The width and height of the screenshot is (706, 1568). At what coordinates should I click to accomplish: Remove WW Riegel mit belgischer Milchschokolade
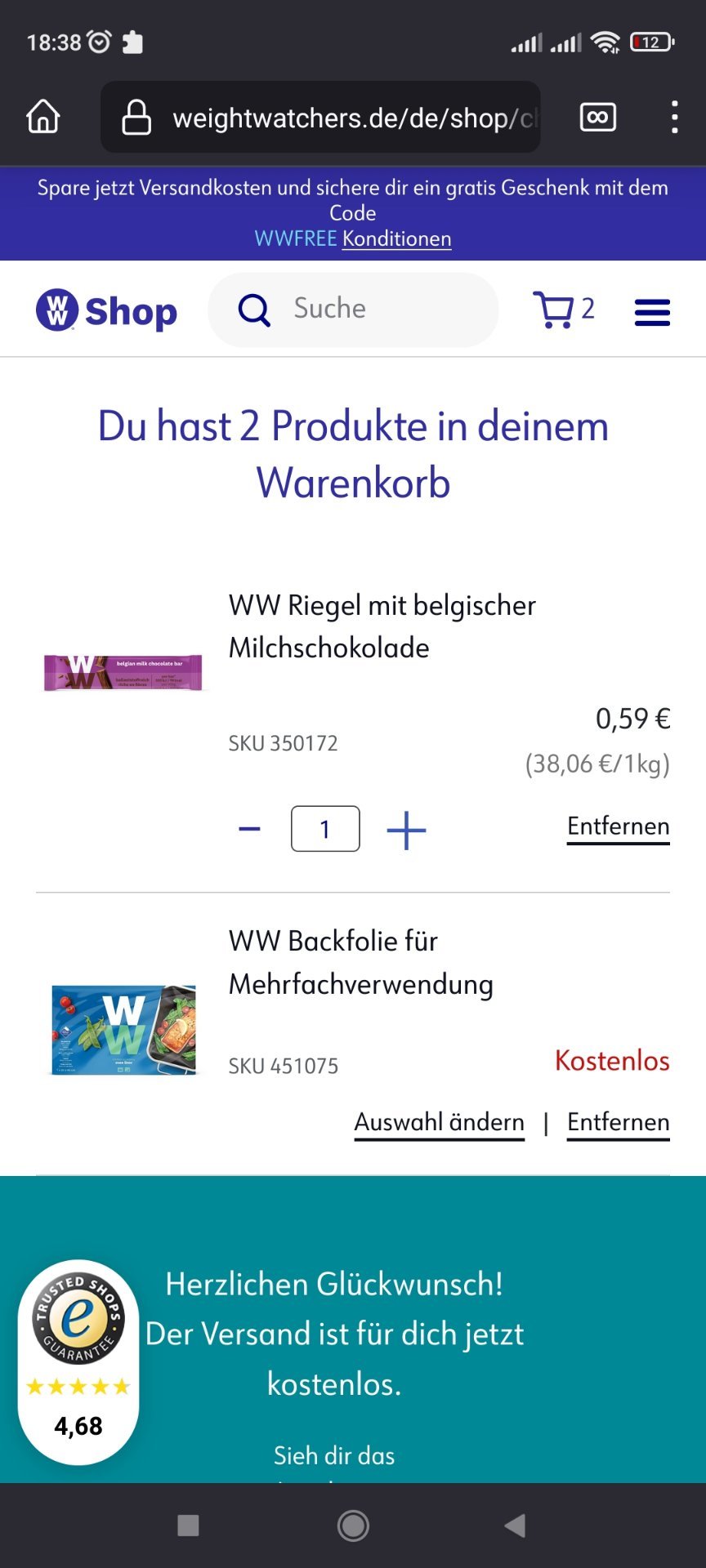point(619,826)
